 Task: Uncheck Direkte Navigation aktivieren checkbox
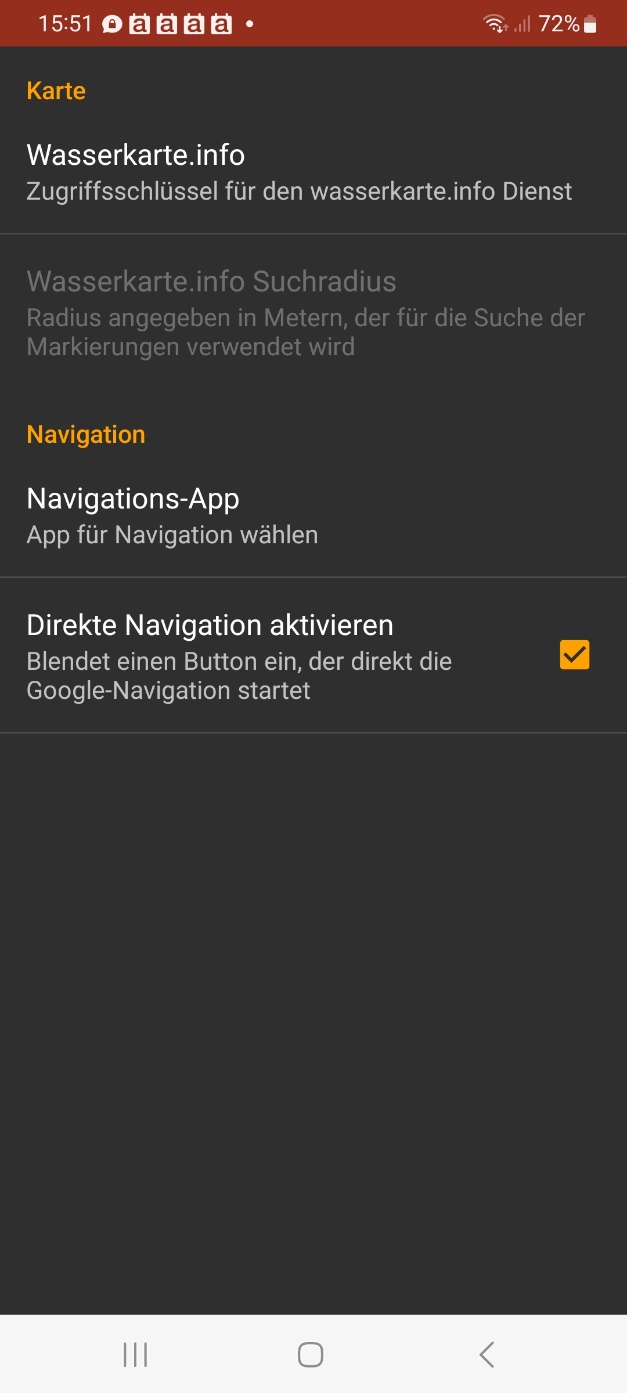574,655
